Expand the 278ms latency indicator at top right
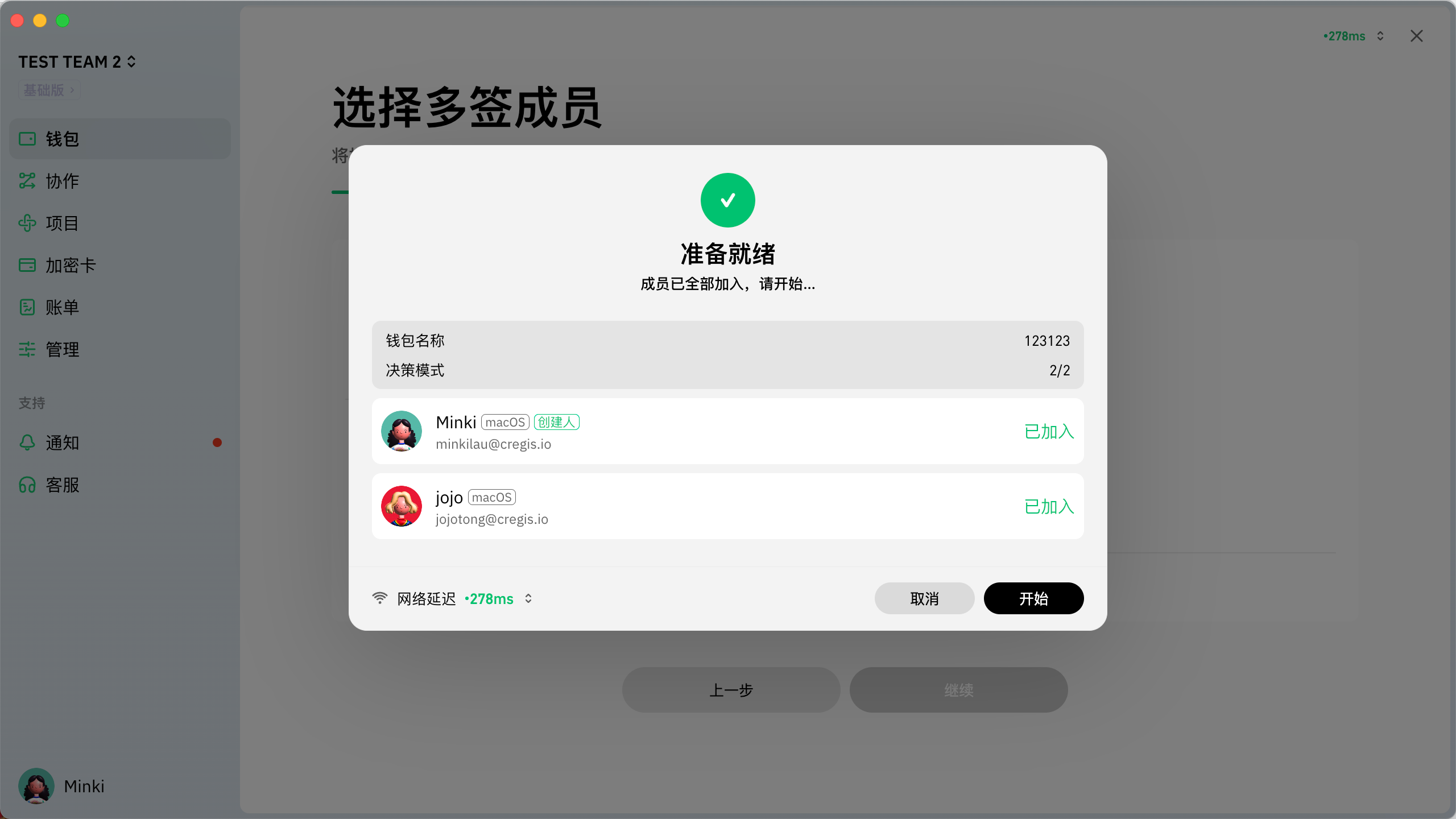The height and width of the screenshot is (819, 1456). pos(1354,36)
